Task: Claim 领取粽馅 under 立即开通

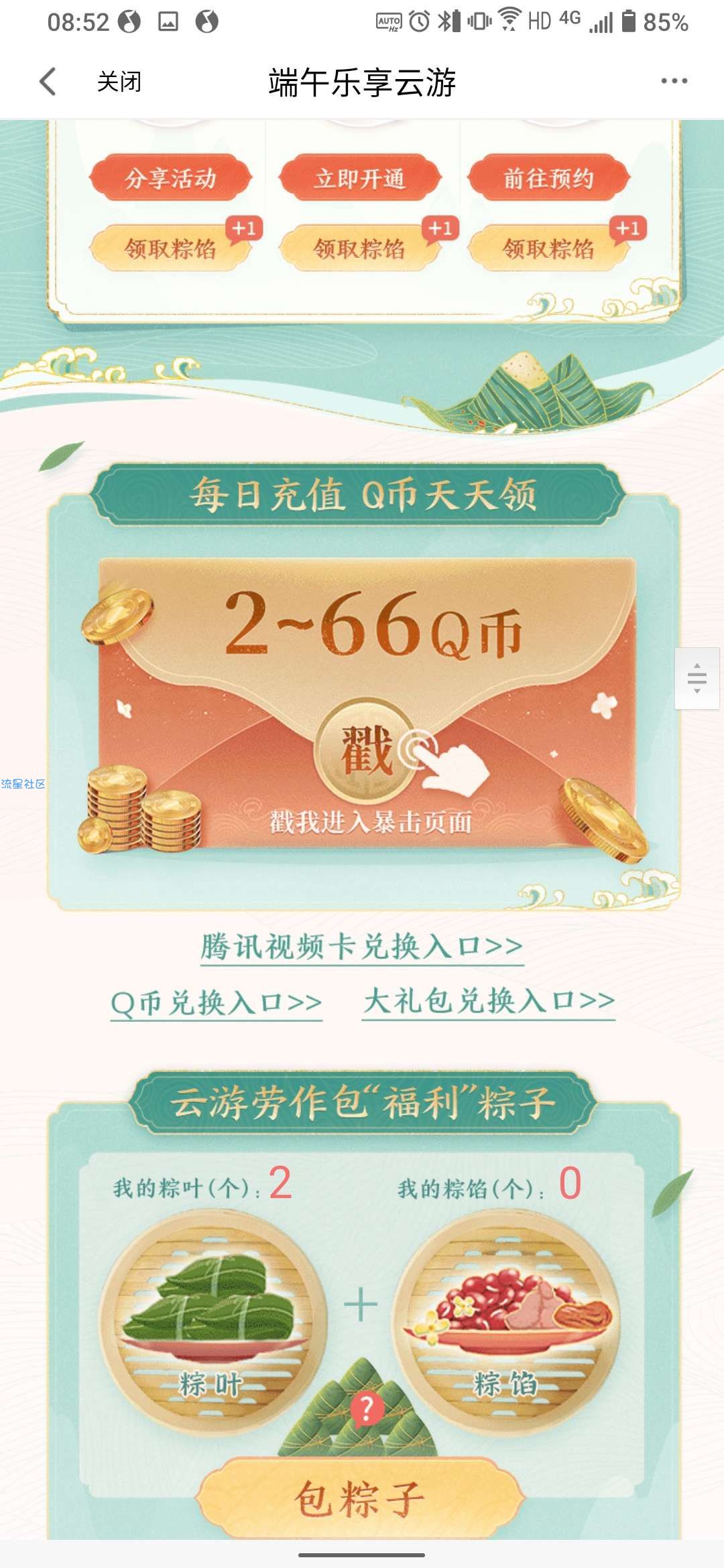Action: tap(360, 249)
